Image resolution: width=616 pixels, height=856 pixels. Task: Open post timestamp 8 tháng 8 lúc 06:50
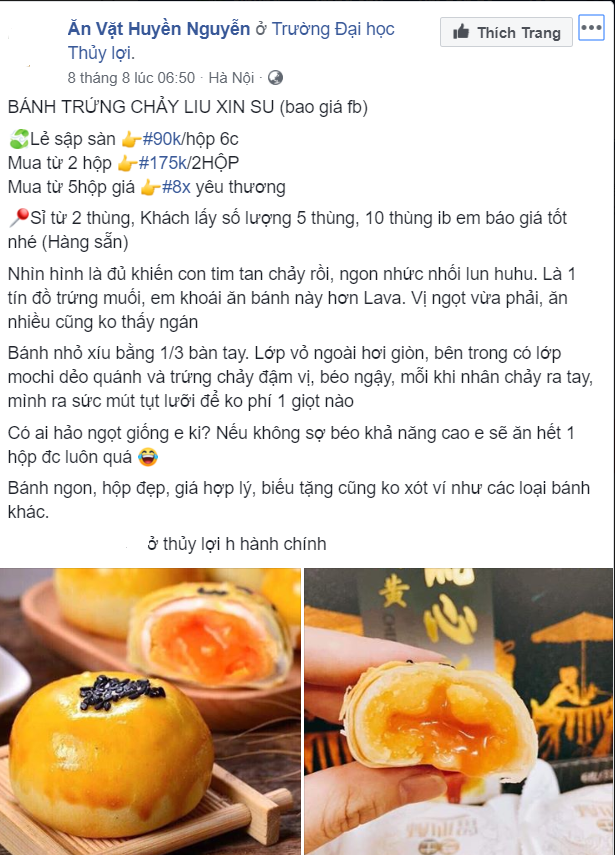(x=131, y=77)
